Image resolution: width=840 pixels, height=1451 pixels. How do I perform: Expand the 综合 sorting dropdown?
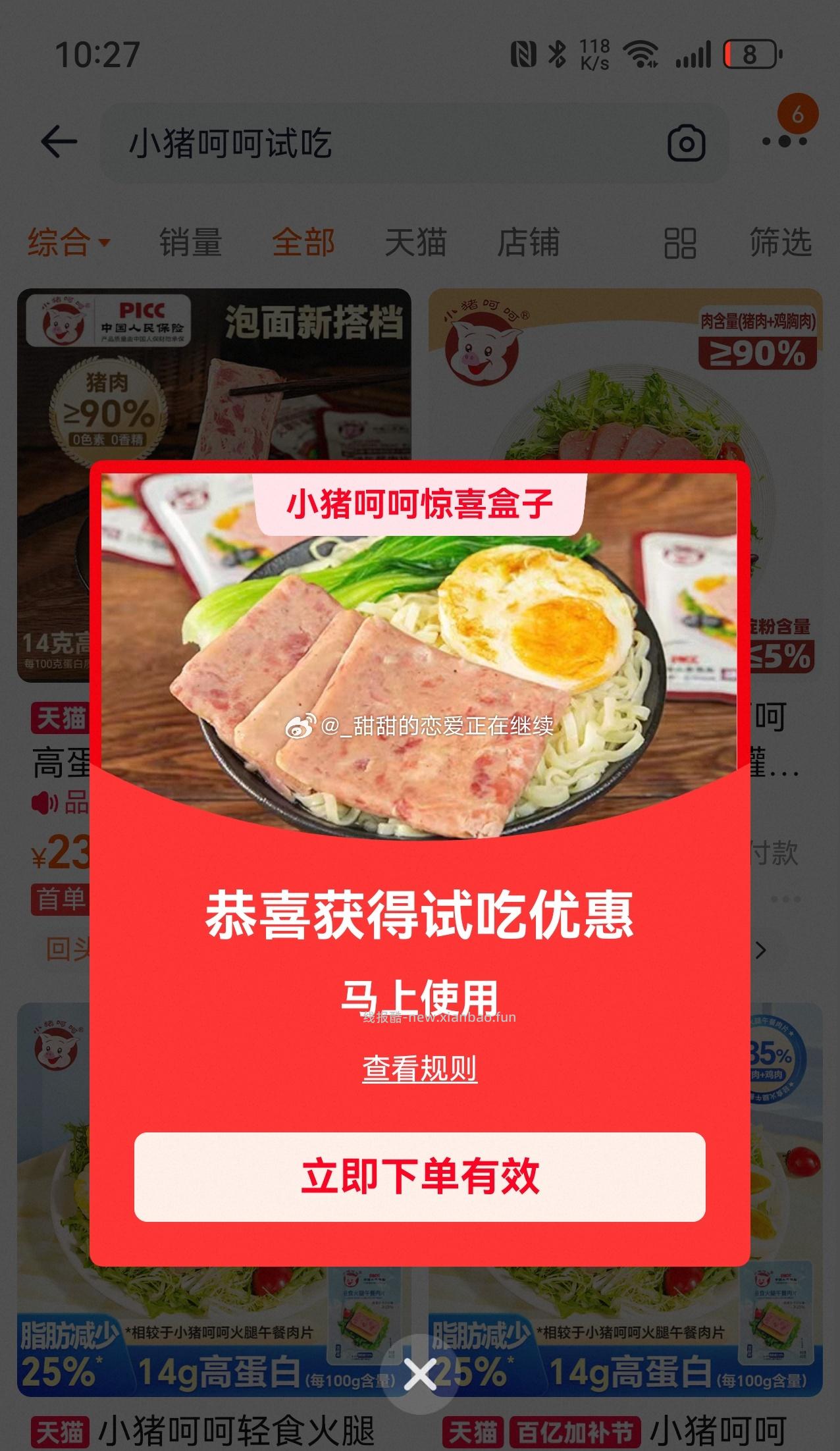65,242
